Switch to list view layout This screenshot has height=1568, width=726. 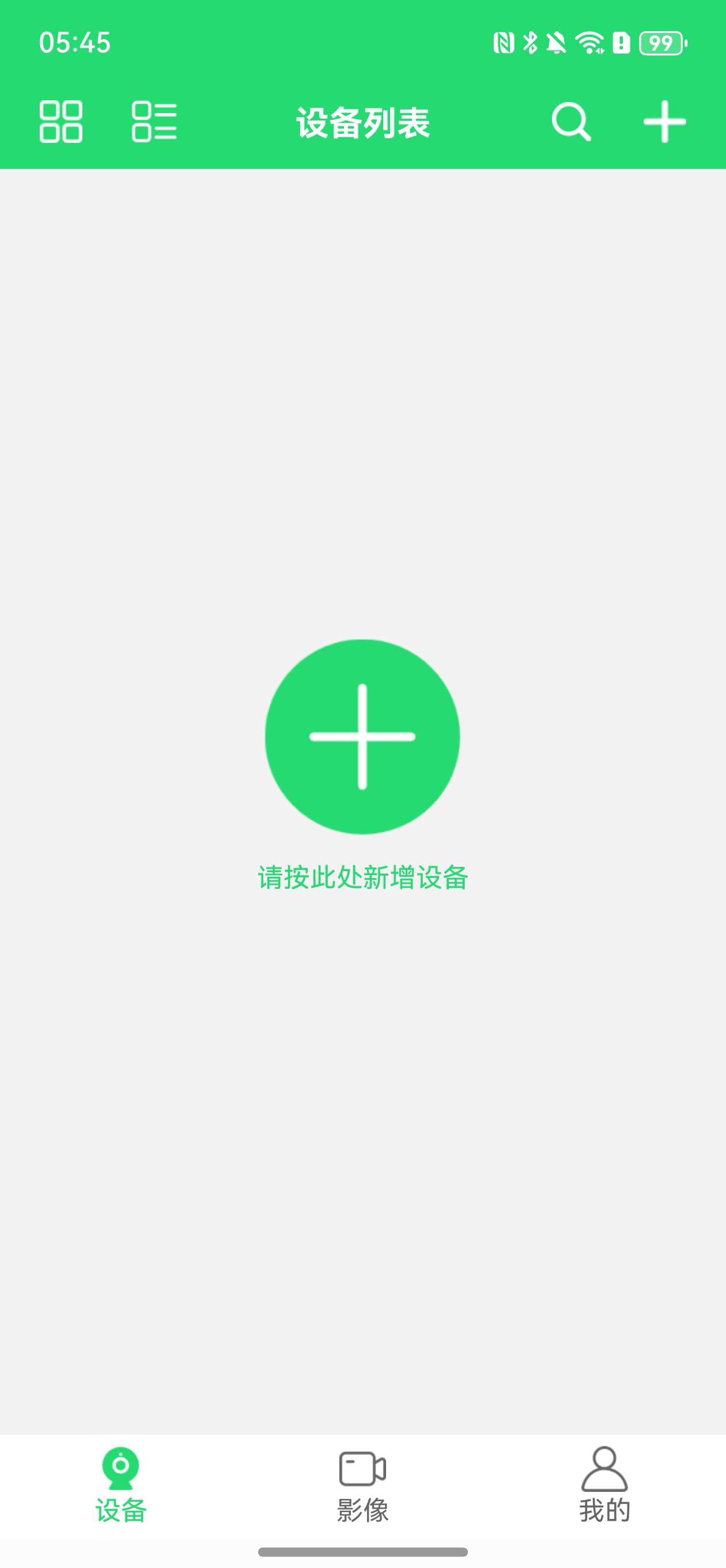click(154, 122)
